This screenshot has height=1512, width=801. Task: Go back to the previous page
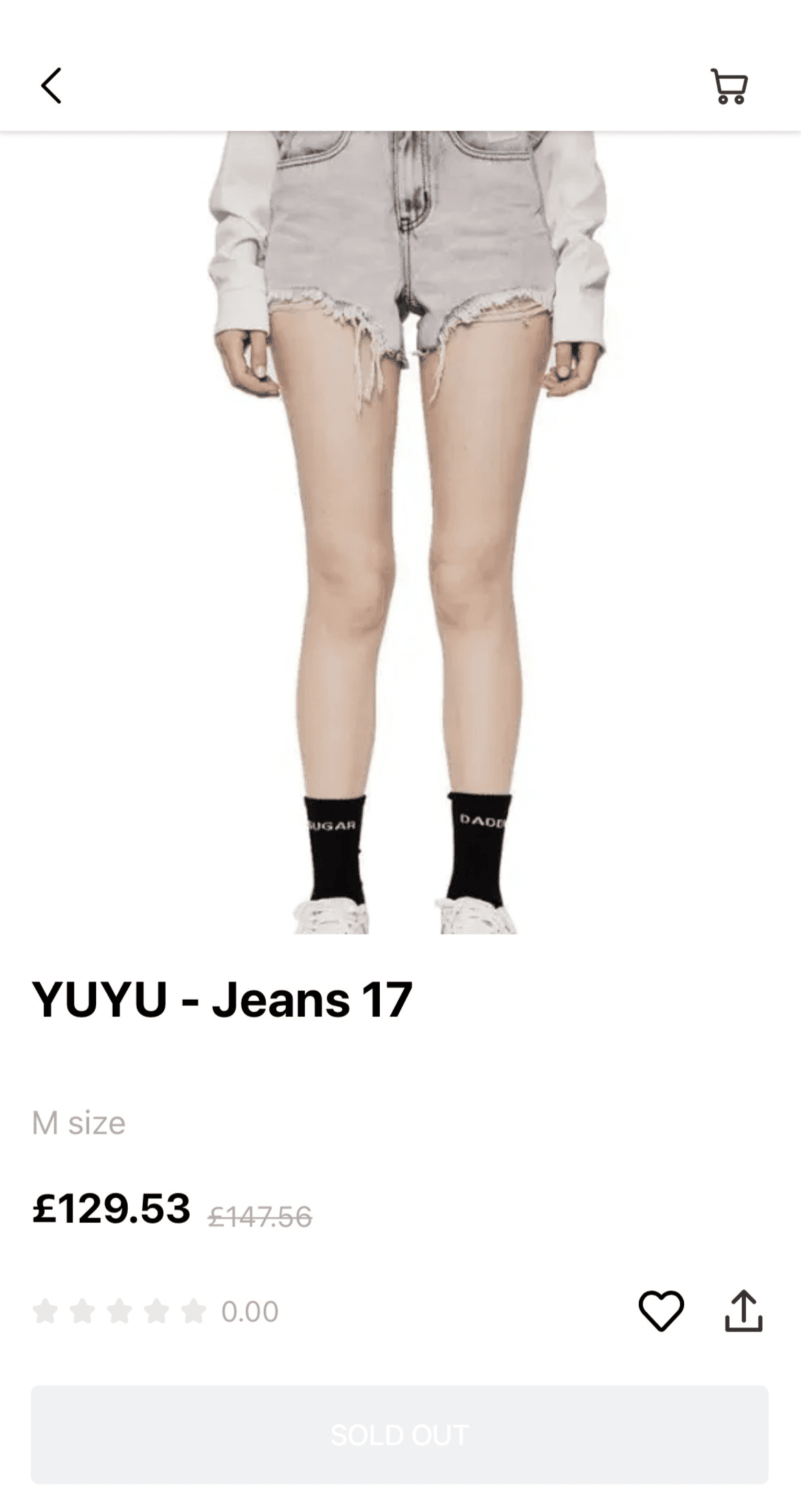(51, 86)
